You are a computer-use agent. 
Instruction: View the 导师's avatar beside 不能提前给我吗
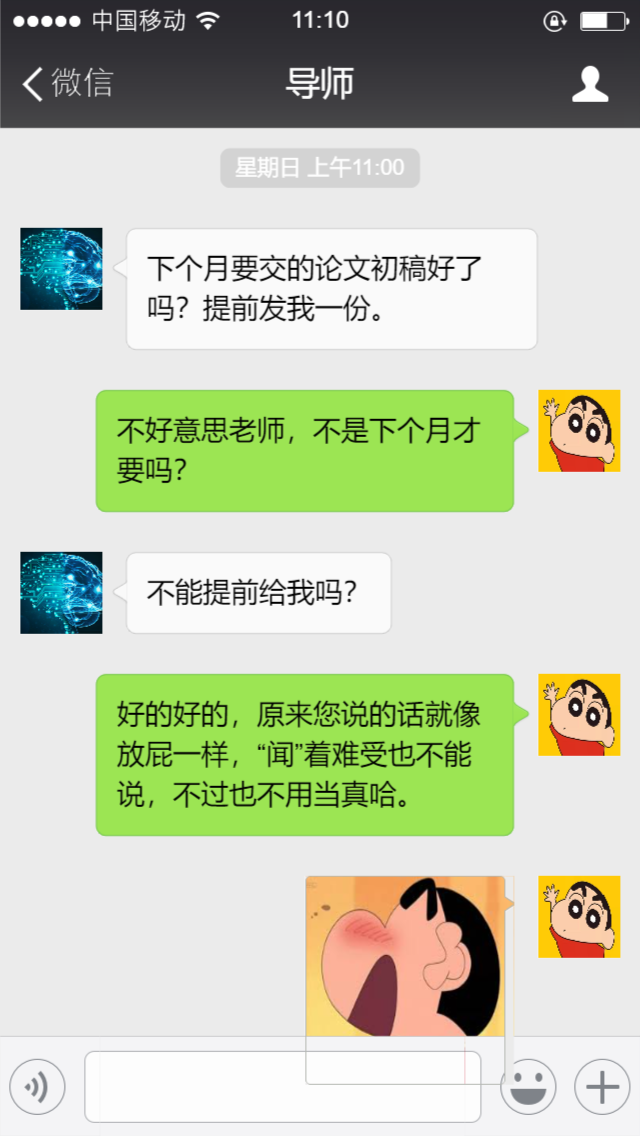tap(61, 593)
